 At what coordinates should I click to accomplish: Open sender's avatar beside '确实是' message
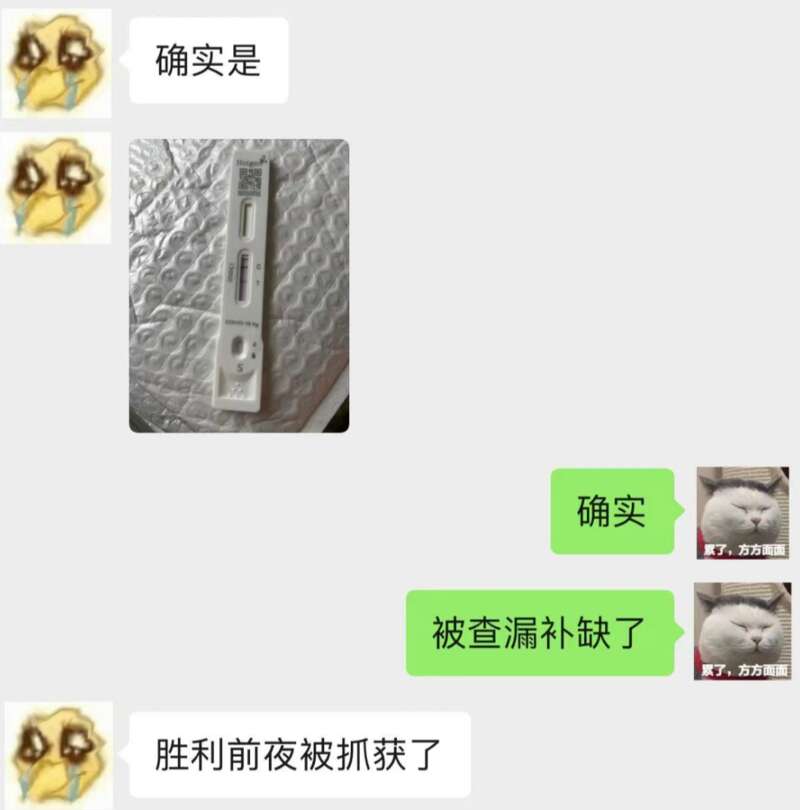tap(56, 62)
